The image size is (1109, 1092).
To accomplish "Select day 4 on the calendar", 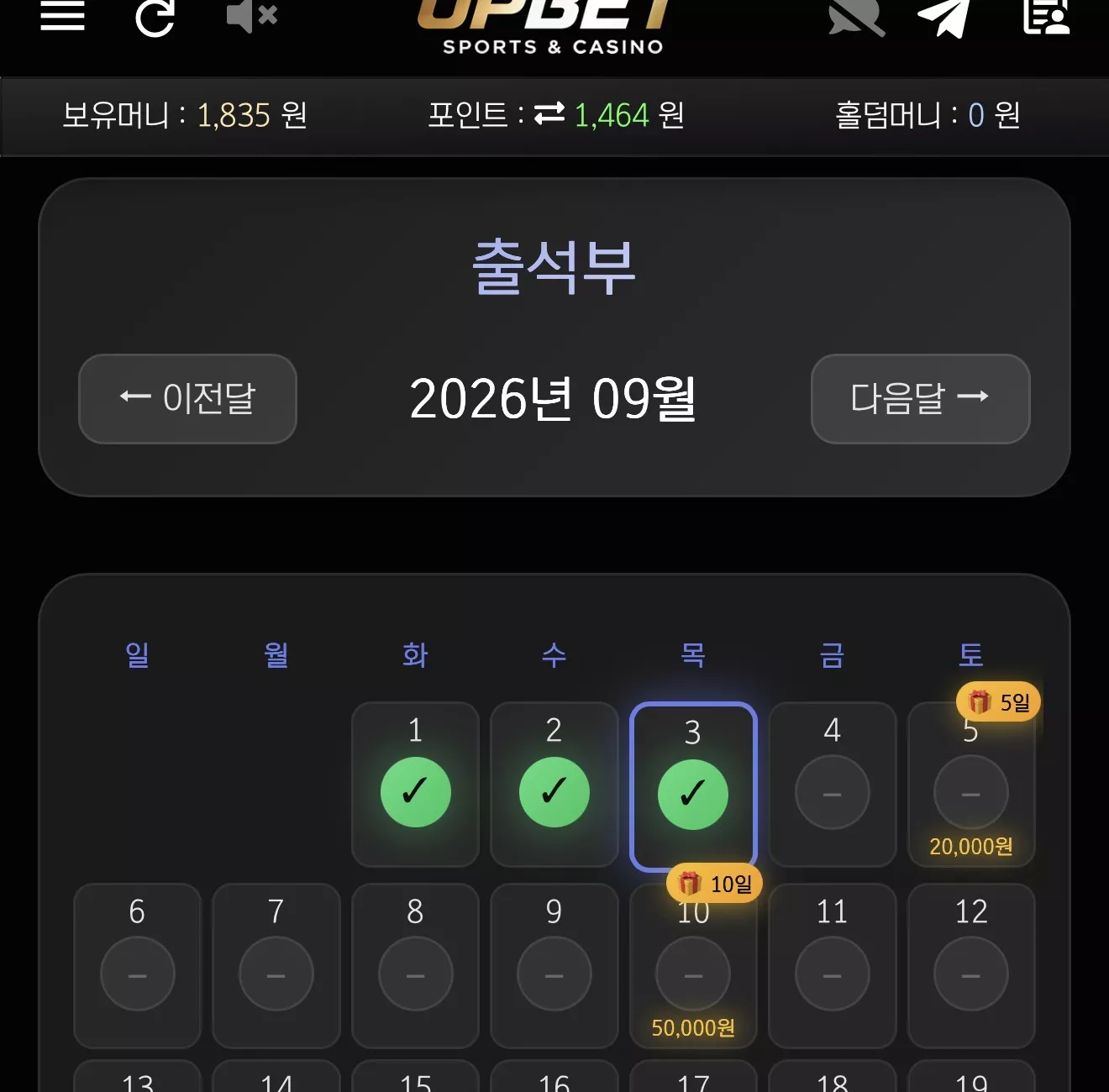I will click(832, 784).
